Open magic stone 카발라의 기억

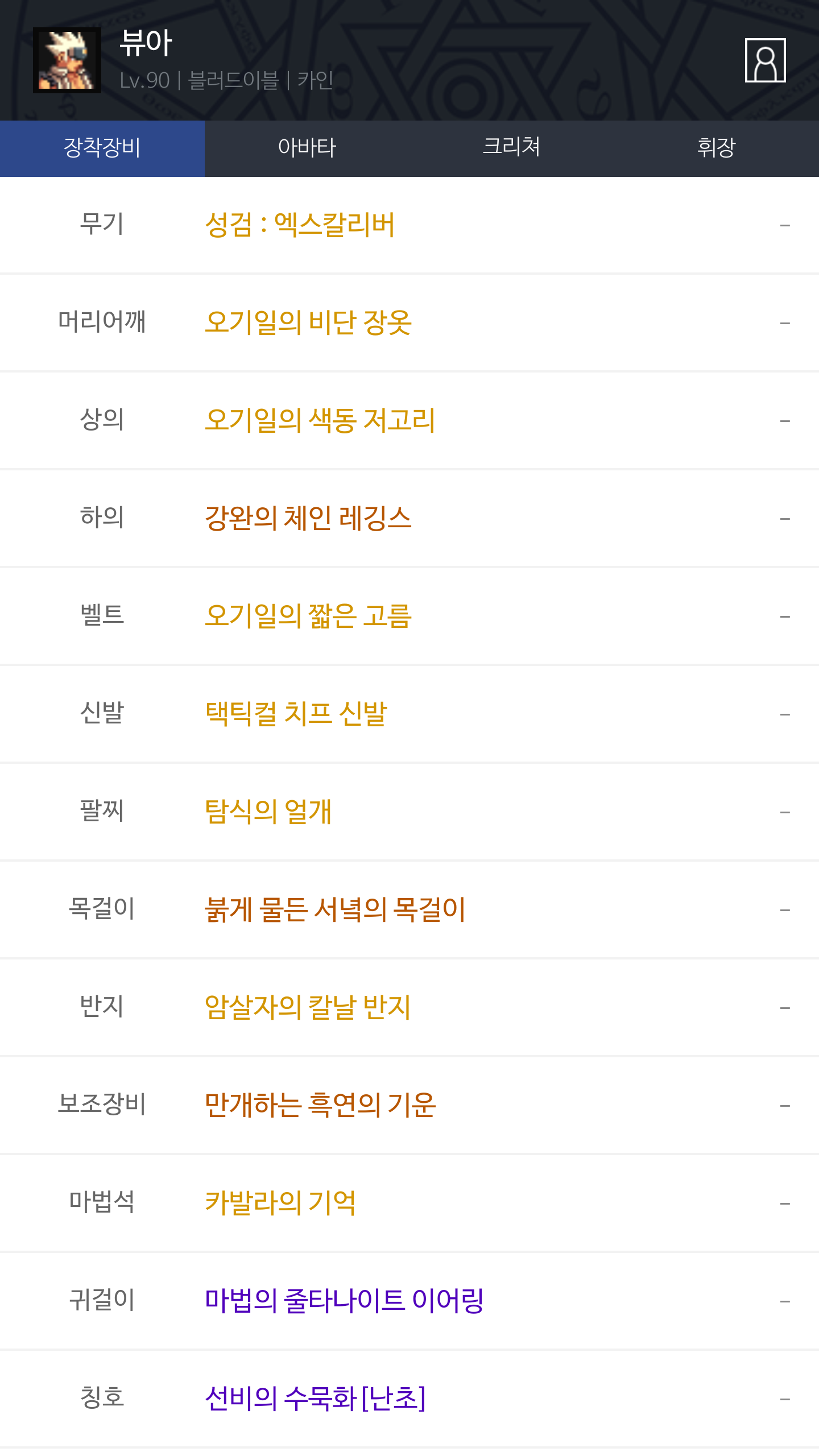point(280,1203)
